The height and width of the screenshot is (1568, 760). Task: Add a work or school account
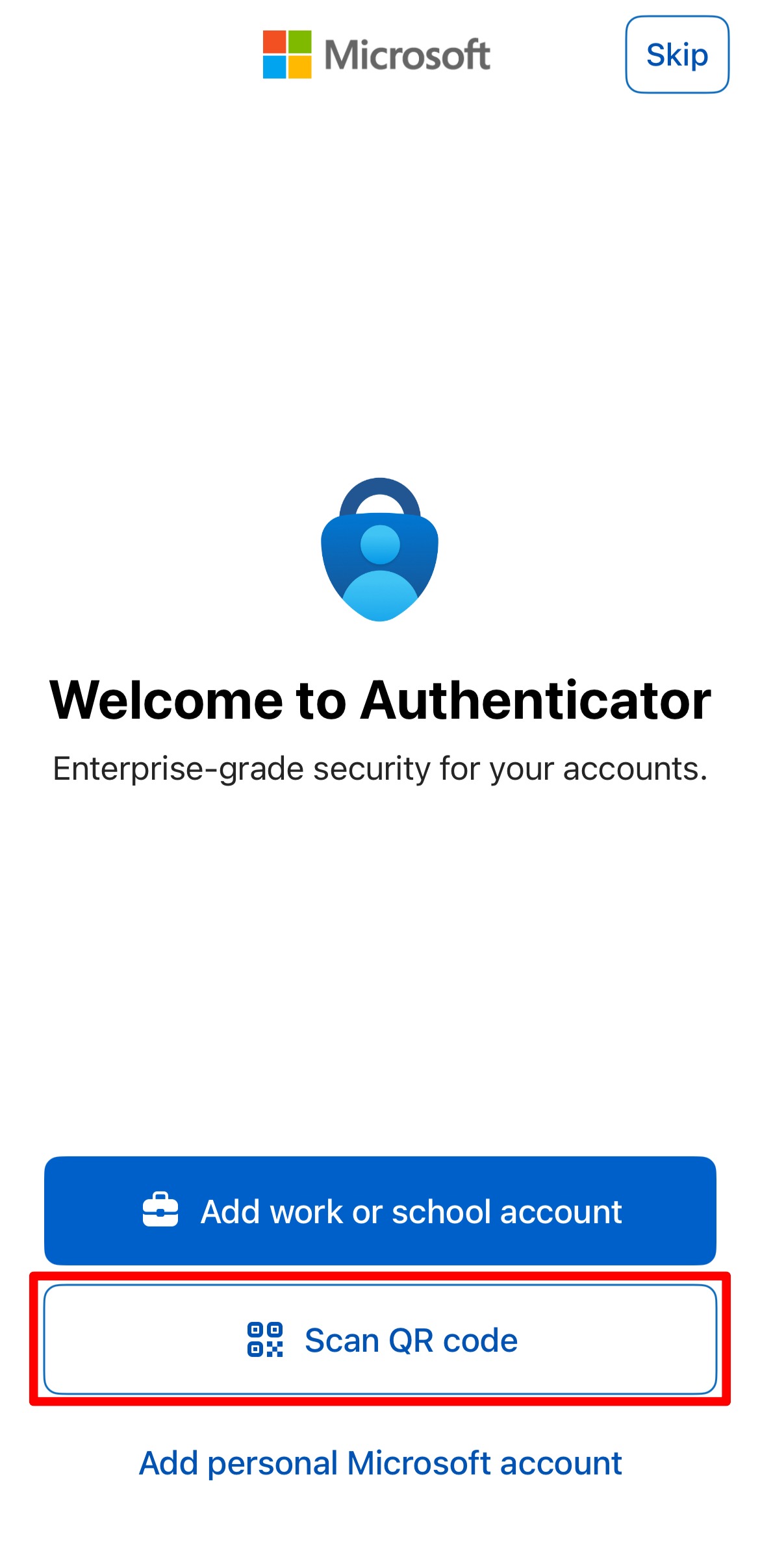pyautogui.click(x=380, y=1211)
